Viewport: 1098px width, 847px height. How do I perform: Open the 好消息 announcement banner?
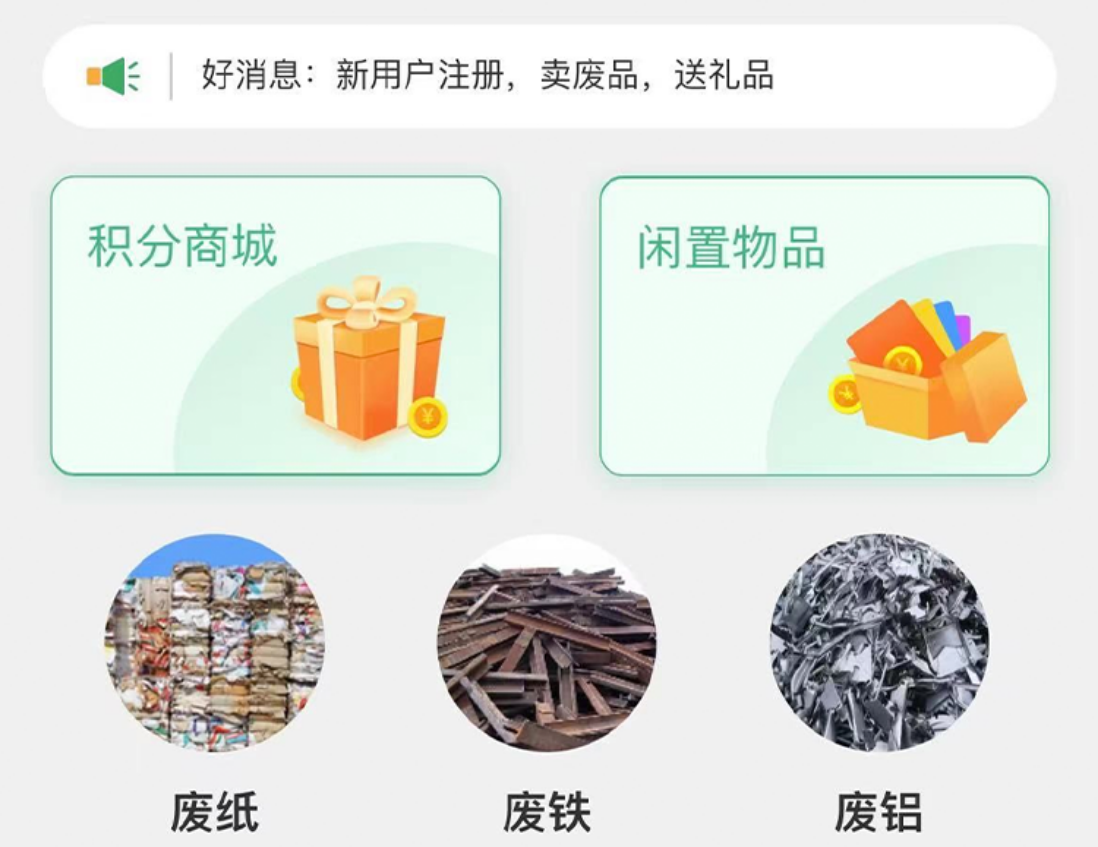(548, 76)
